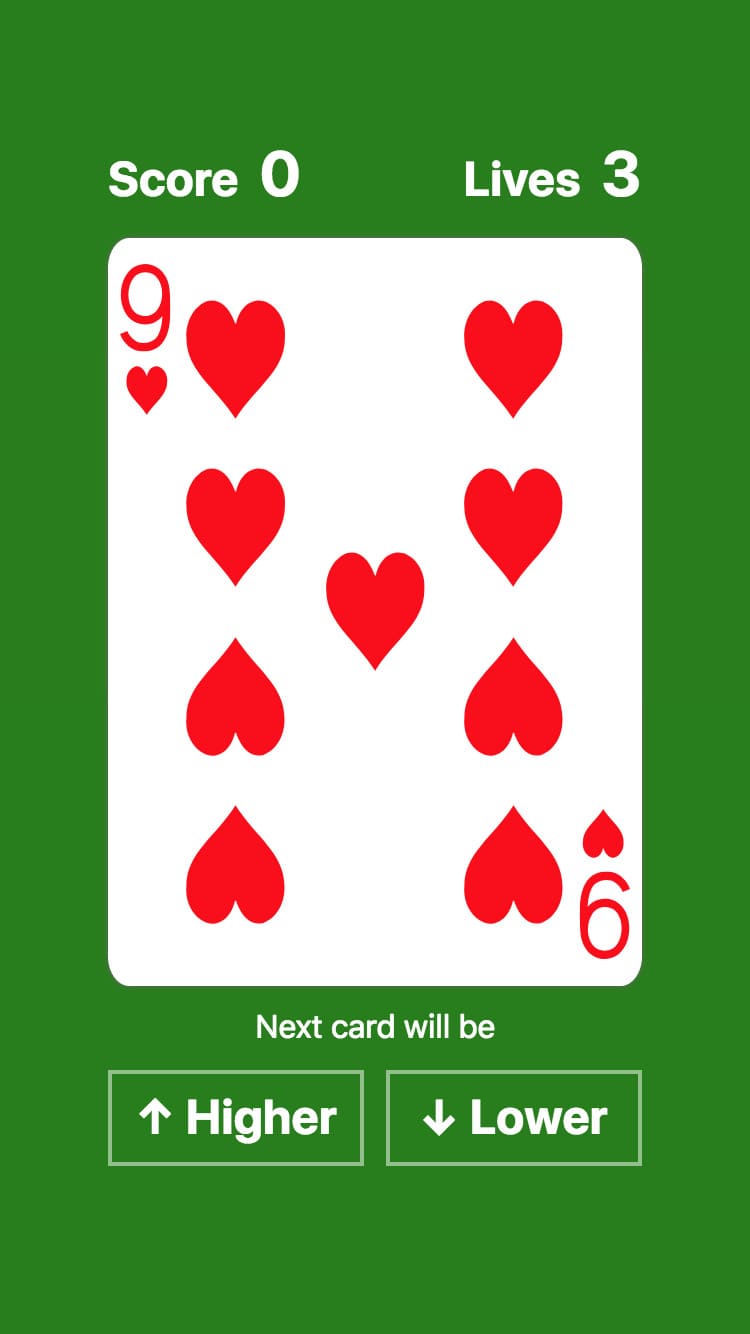Guess the next card is Higher
The width and height of the screenshot is (750, 1334).
click(x=235, y=1118)
